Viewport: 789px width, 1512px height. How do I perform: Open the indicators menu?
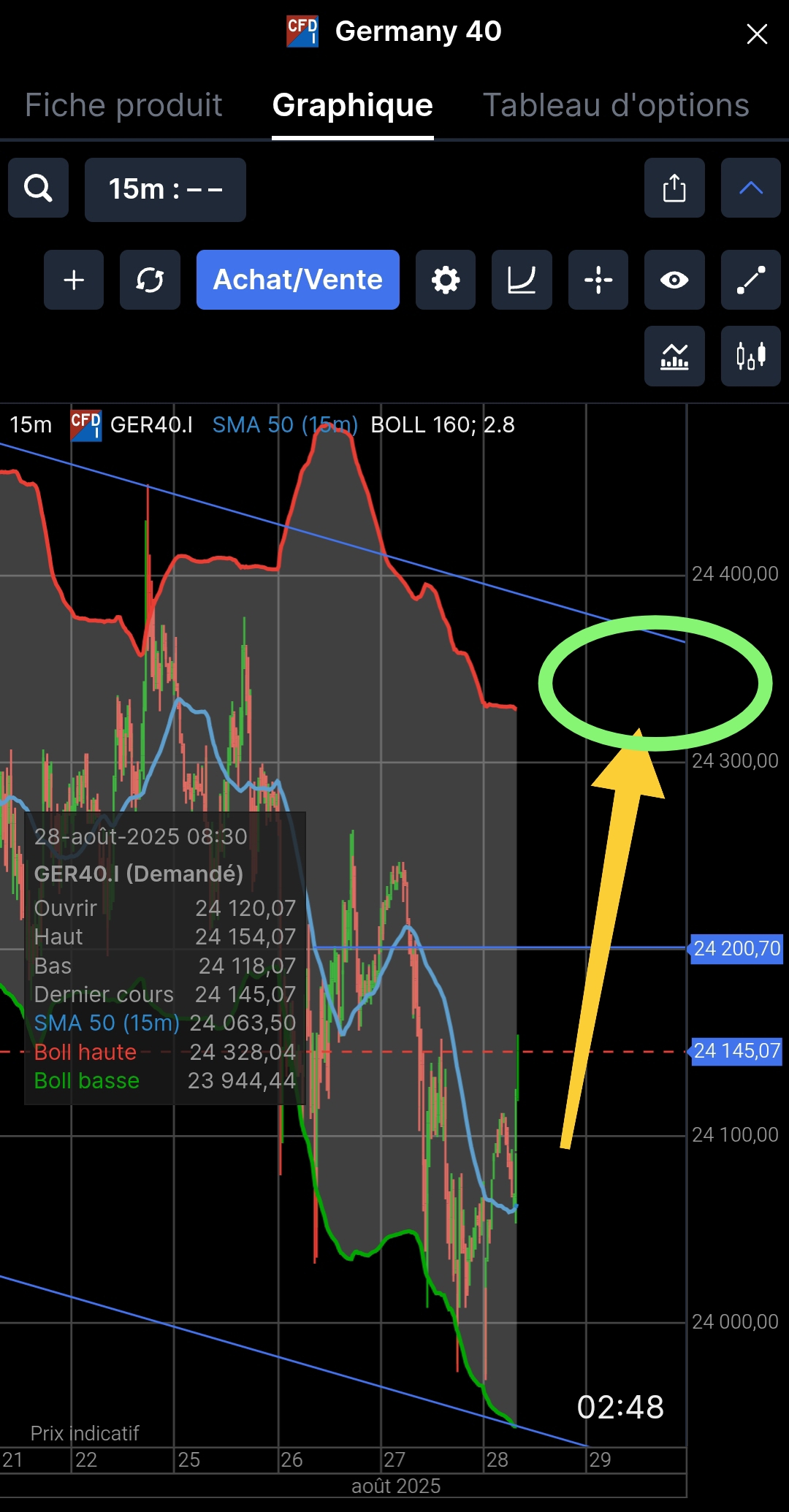[x=674, y=356]
